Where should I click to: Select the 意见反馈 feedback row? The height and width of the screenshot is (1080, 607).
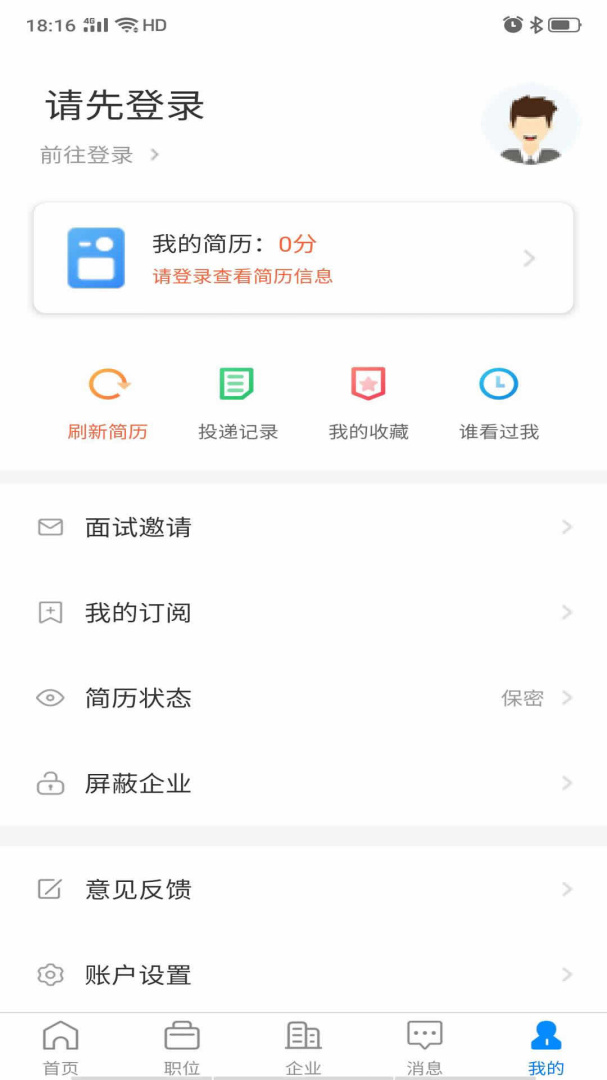[303, 889]
